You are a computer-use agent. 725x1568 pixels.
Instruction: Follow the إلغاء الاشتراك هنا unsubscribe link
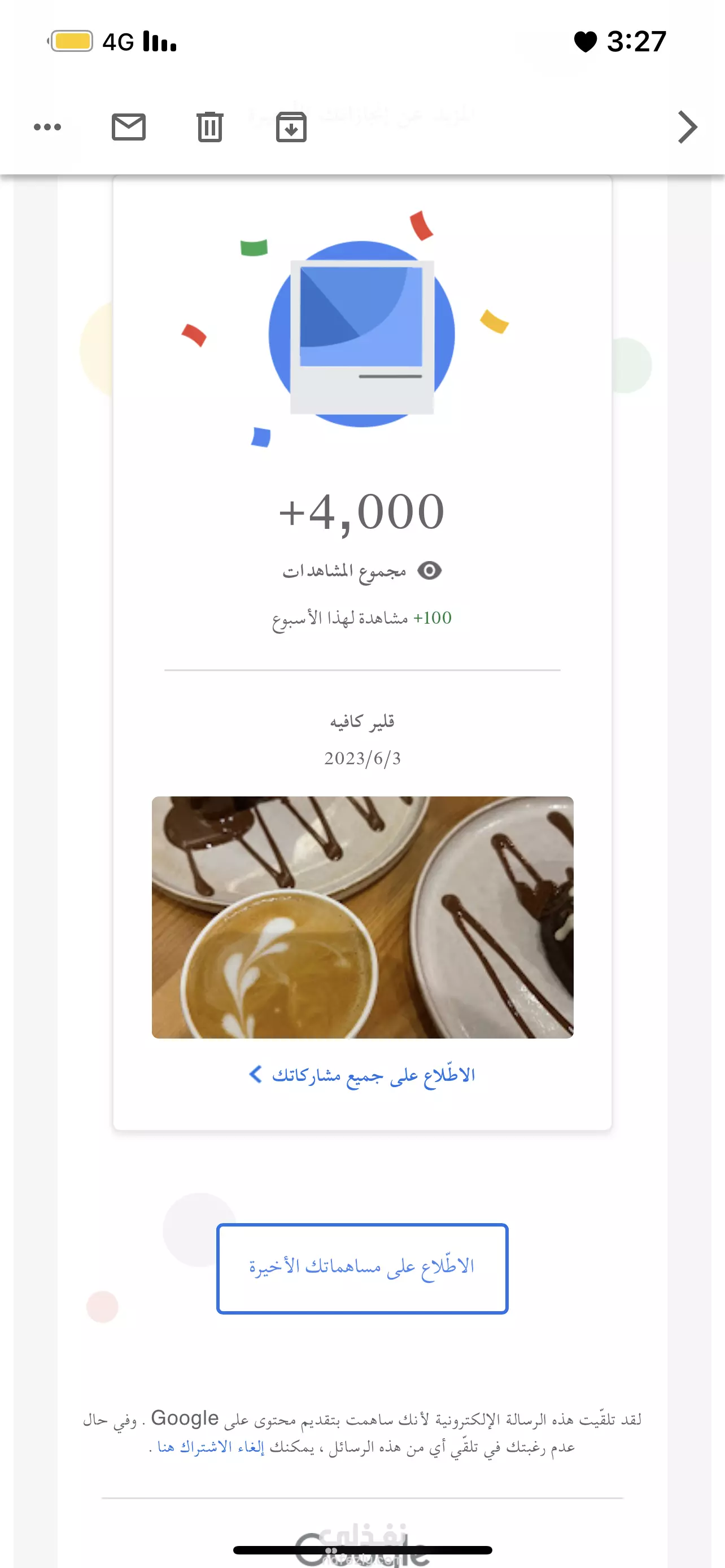(x=211, y=1447)
